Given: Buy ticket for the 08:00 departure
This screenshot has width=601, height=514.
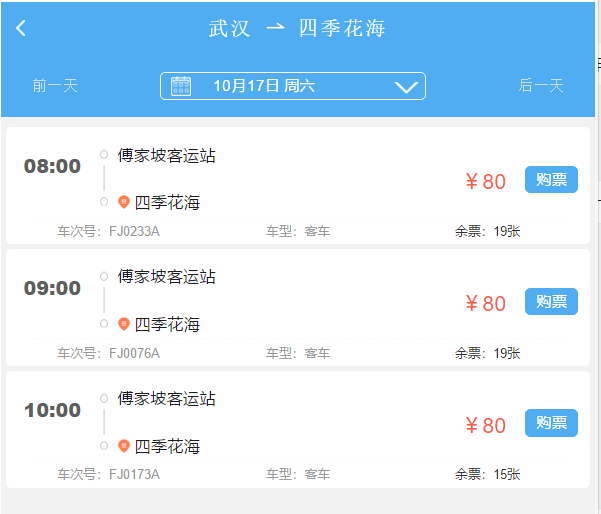Looking at the screenshot, I should pos(551,180).
